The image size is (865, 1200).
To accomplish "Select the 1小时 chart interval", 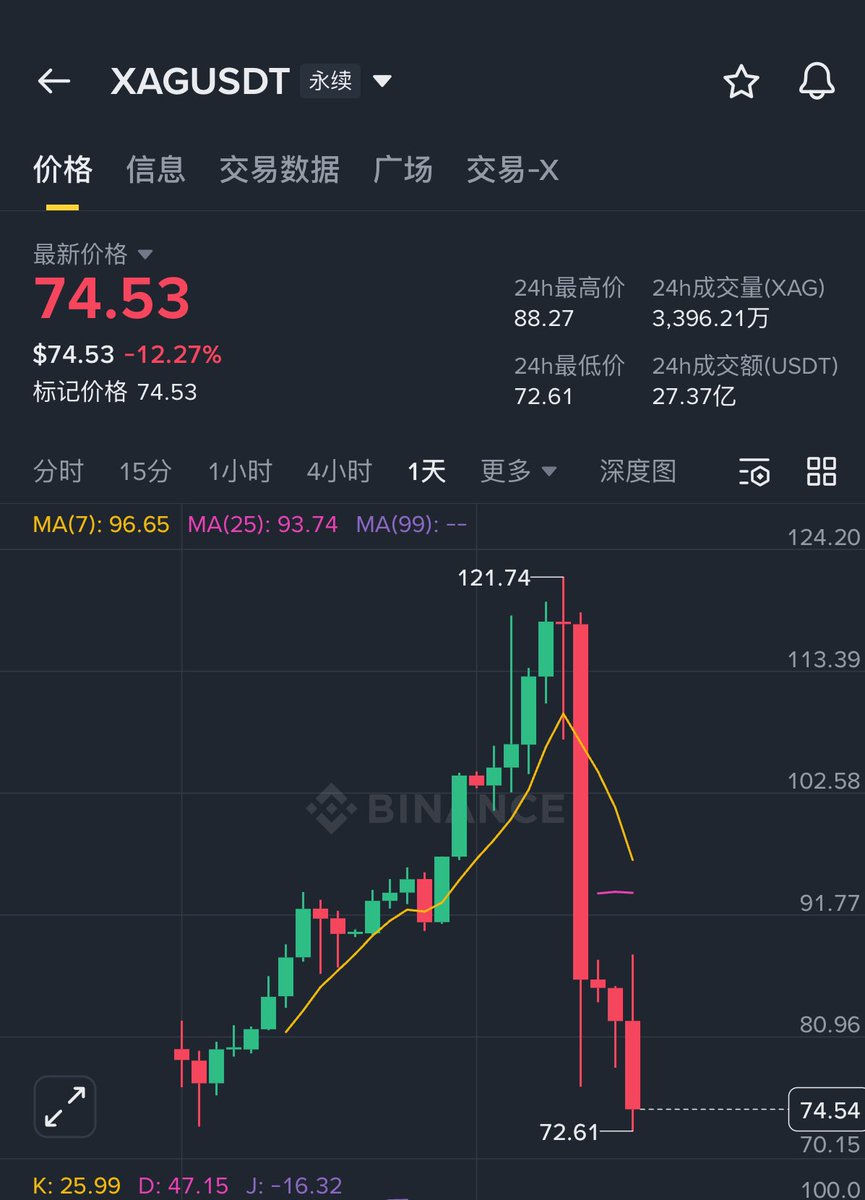I will tap(240, 471).
